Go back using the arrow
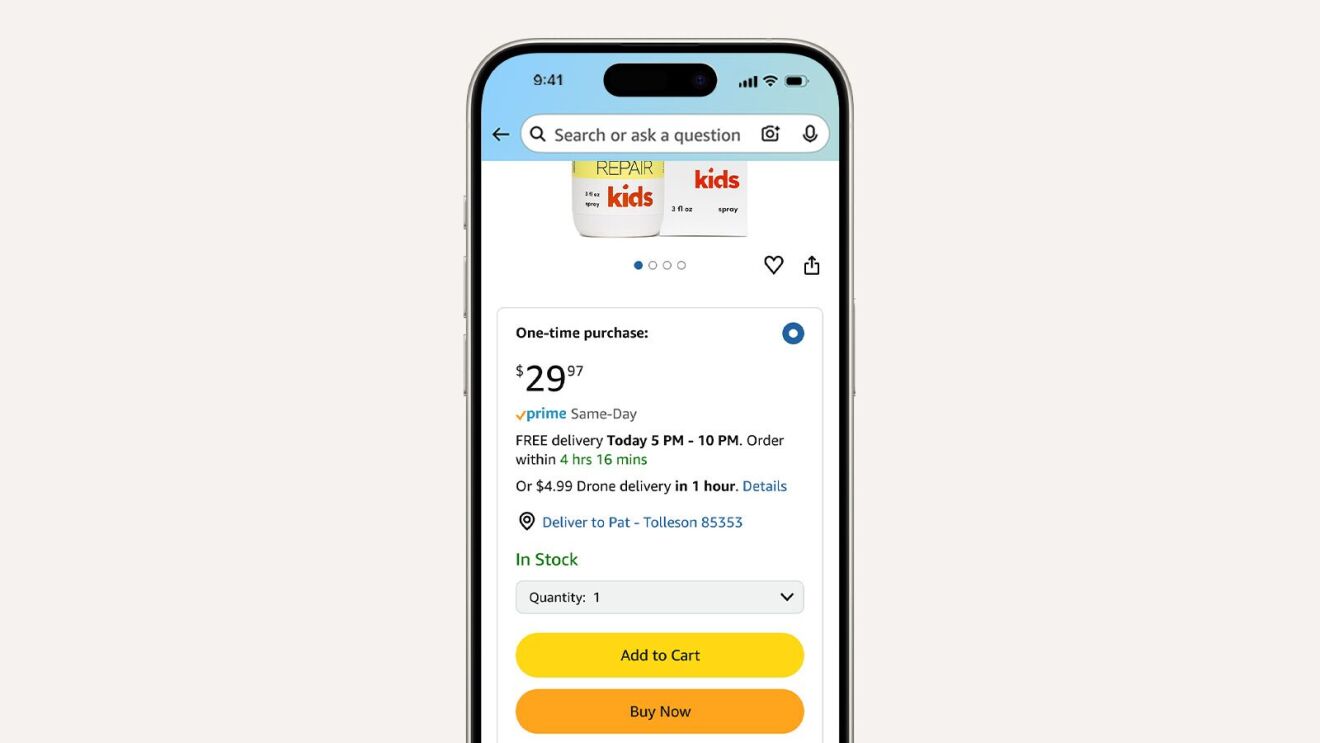This screenshot has width=1320, height=743. 501,134
